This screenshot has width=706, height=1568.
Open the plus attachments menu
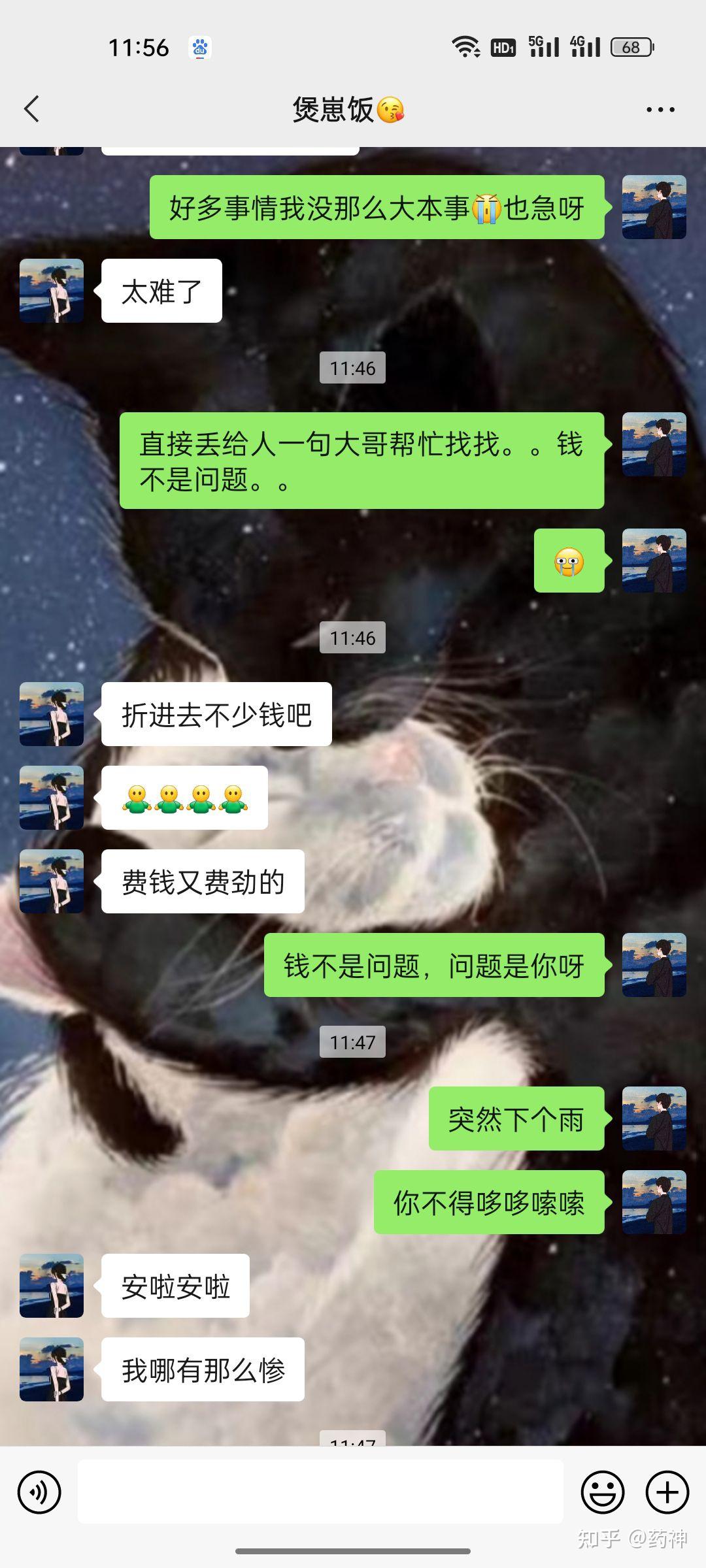(667, 1492)
